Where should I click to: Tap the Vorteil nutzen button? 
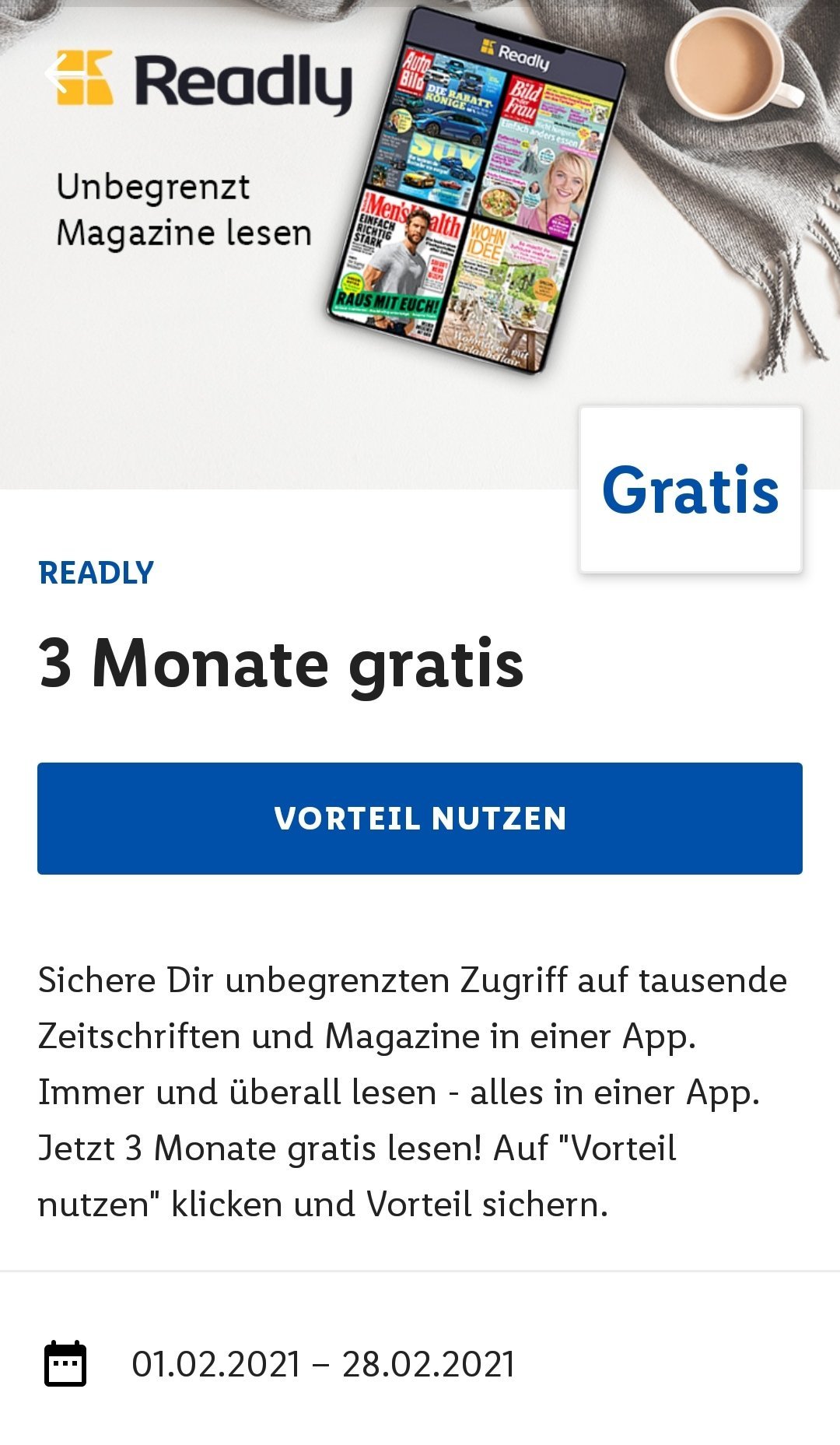click(x=420, y=819)
